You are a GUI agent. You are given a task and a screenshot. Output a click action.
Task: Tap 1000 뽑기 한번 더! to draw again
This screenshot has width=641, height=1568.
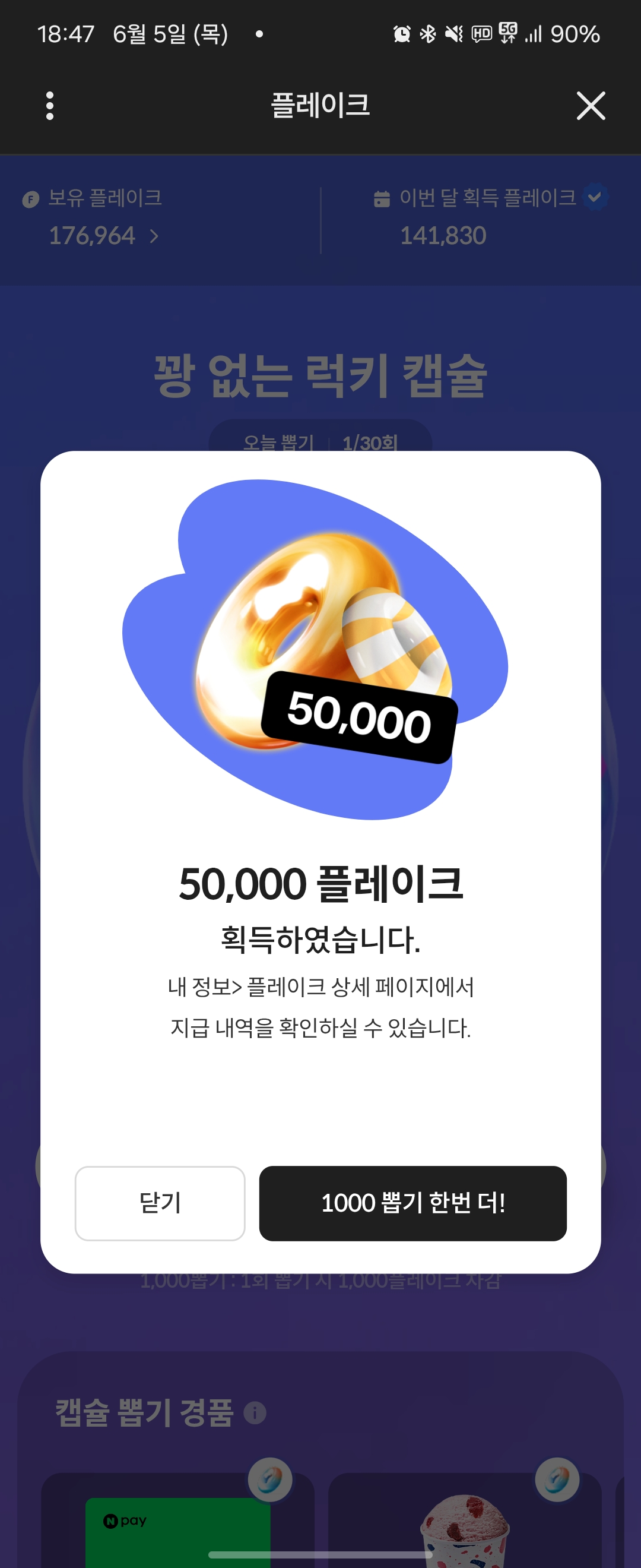(412, 1203)
